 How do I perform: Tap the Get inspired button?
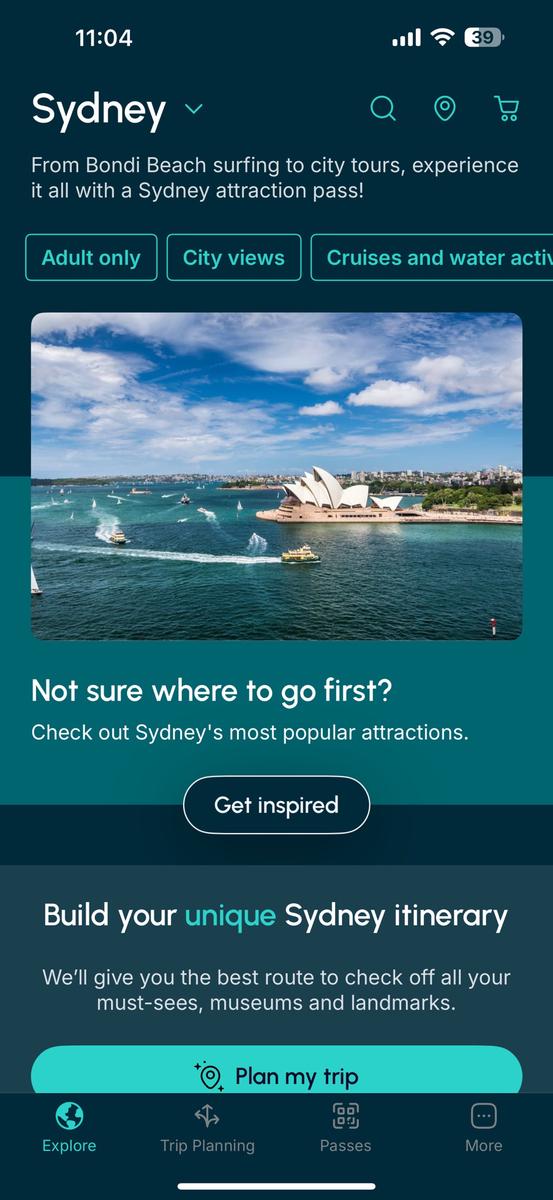point(277,805)
